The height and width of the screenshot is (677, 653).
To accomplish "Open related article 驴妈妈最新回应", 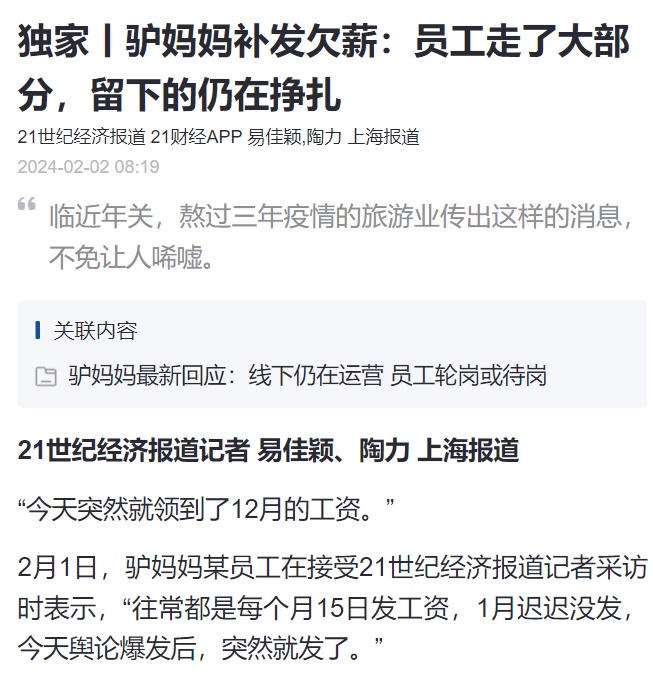I will 307,376.
